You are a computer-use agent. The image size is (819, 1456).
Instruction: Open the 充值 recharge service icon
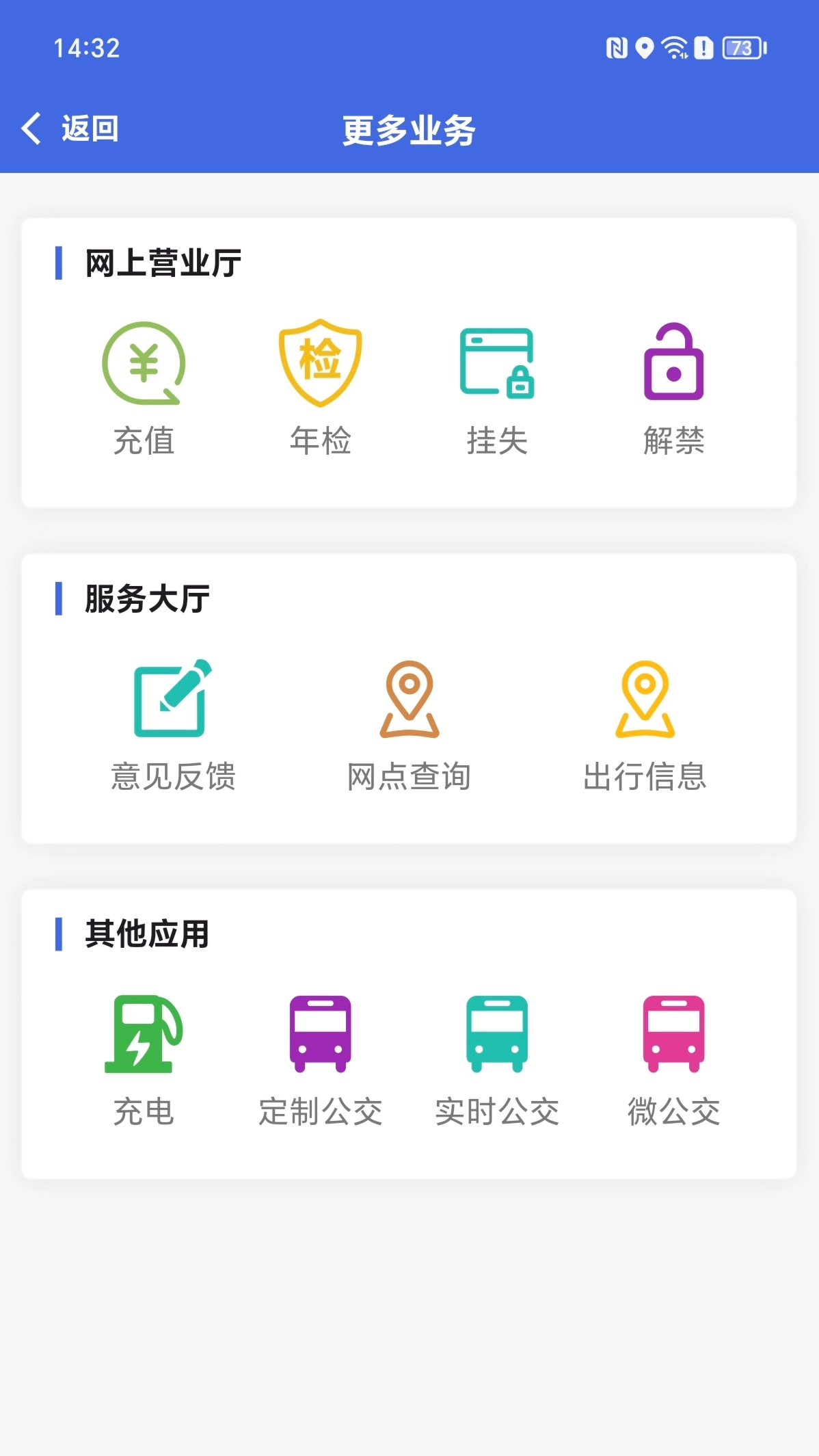click(144, 364)
